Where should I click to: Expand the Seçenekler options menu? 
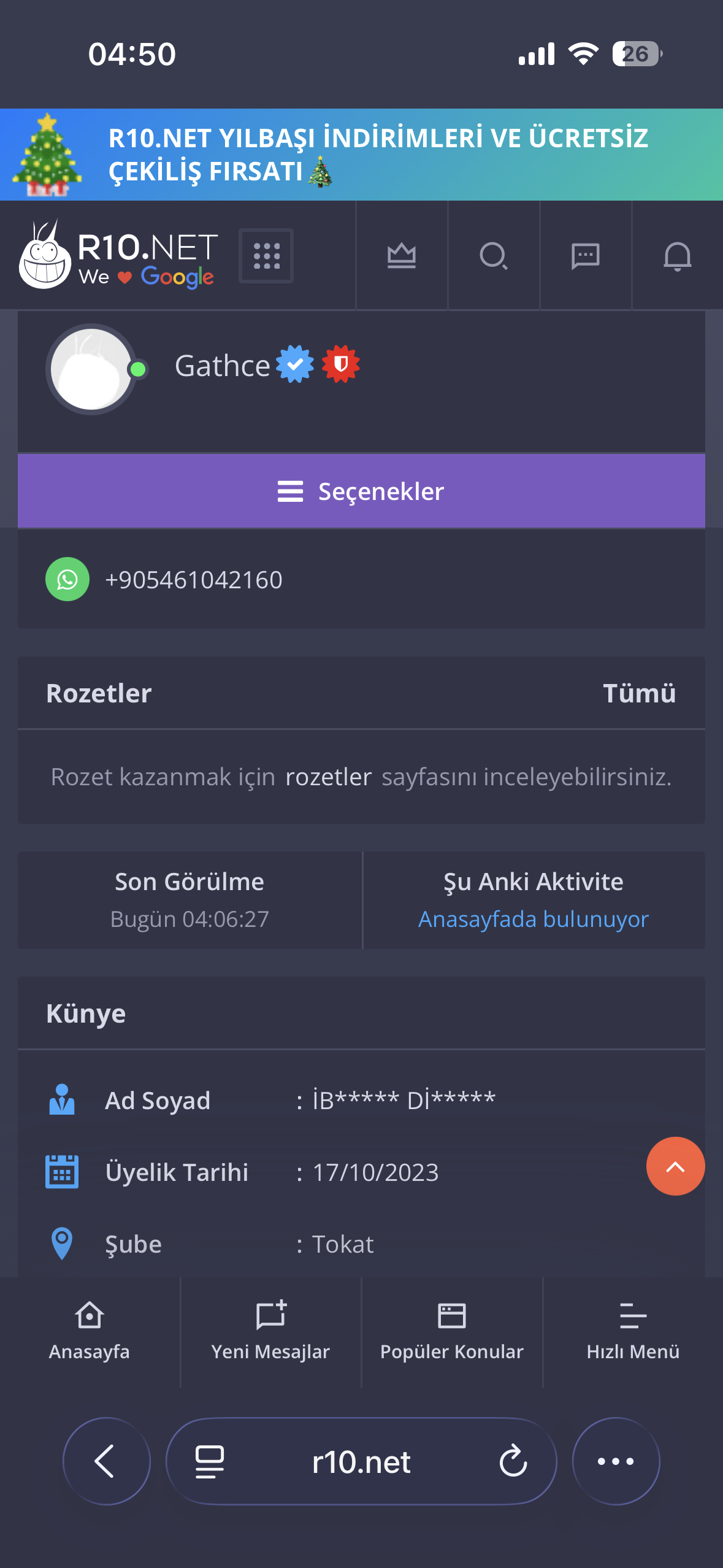tap(361, 491)
